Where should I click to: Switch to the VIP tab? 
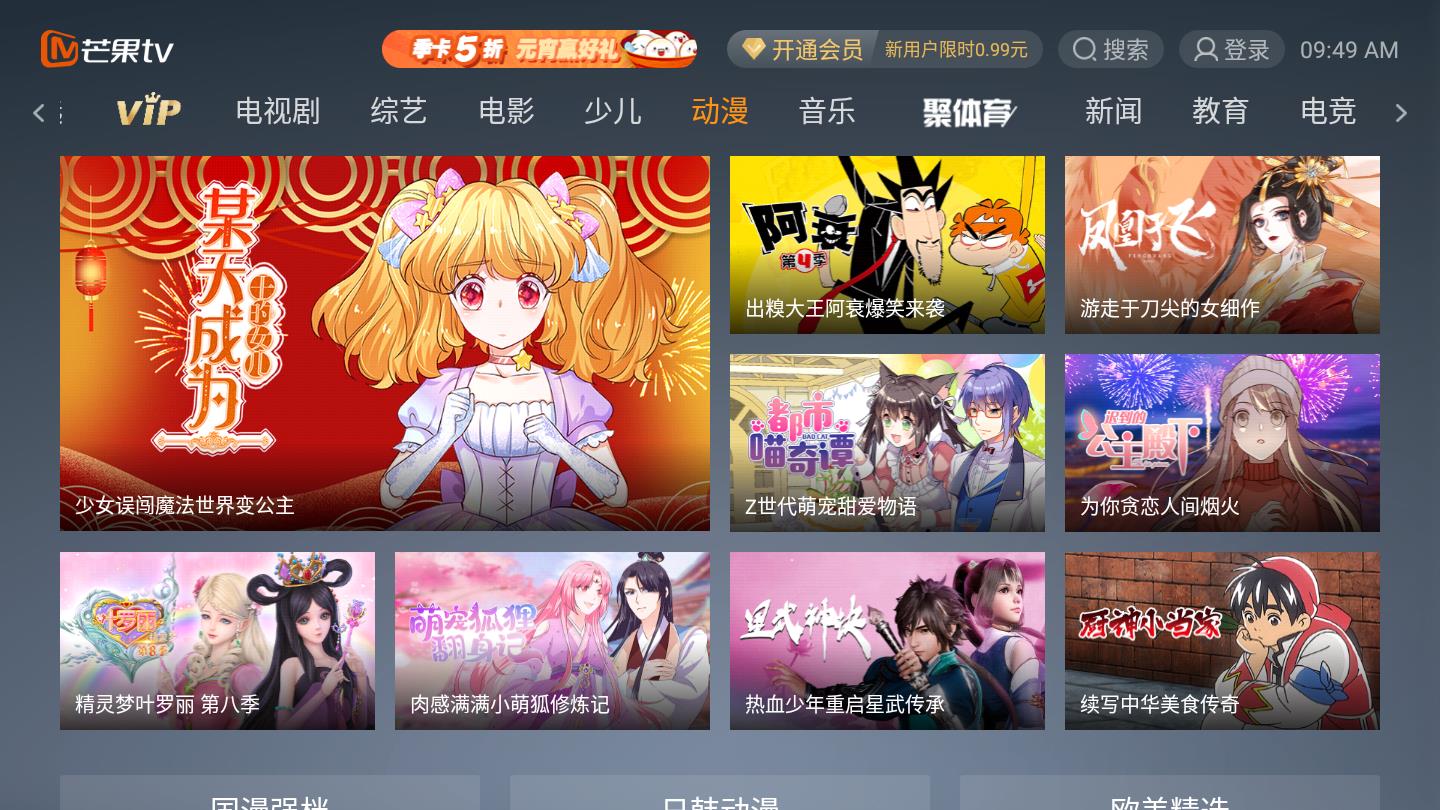(148, 111)
